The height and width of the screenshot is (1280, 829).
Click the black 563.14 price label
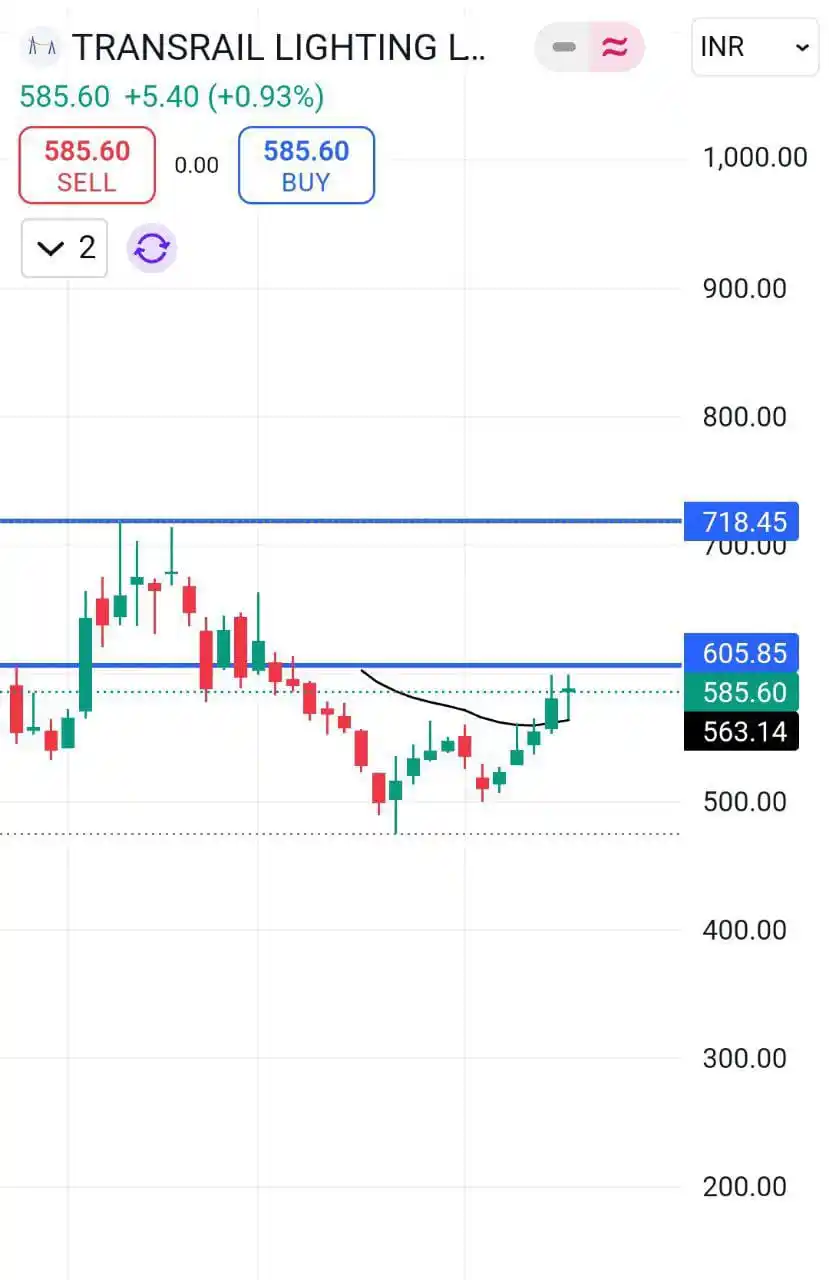[742, 731]
